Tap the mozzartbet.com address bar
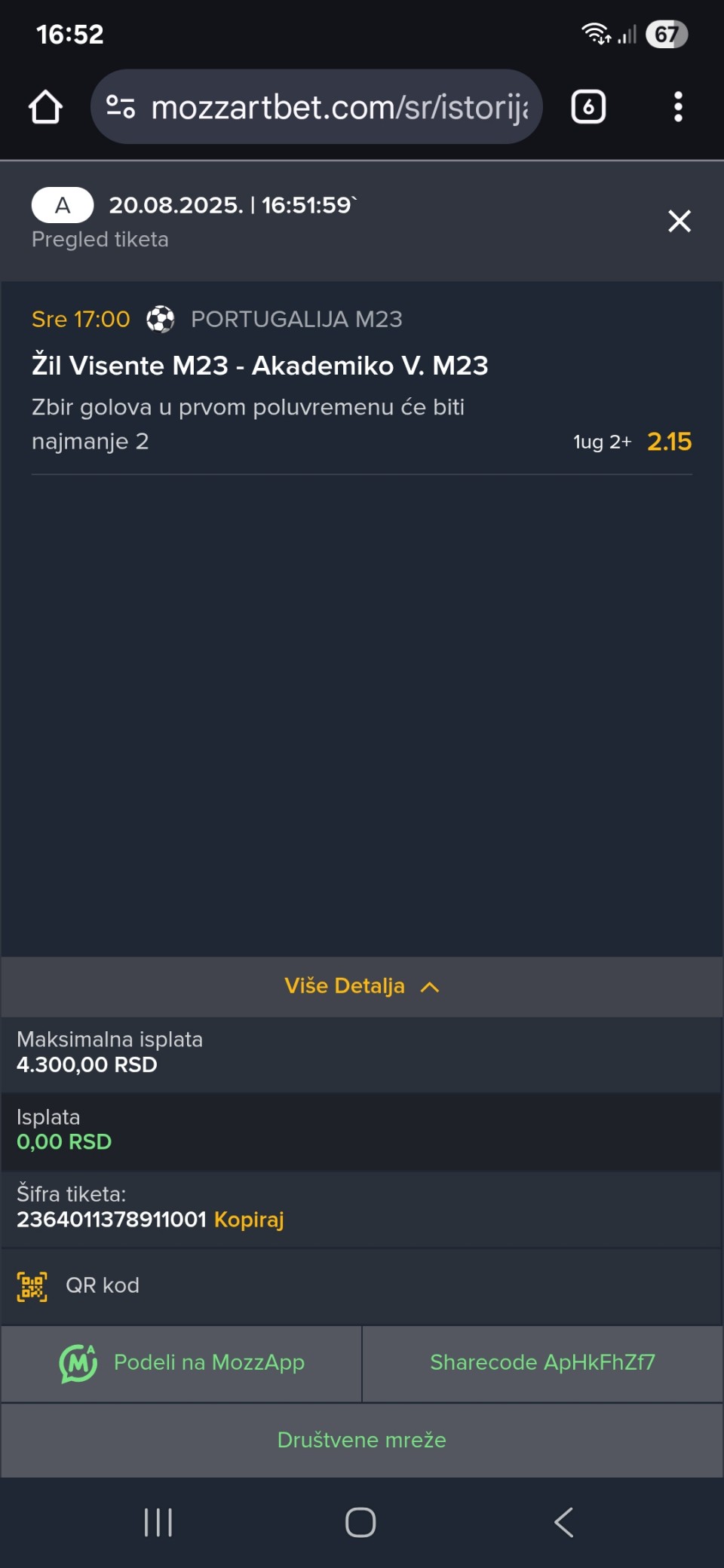This screenshot has width=724, height=1568. click(317, 107)
